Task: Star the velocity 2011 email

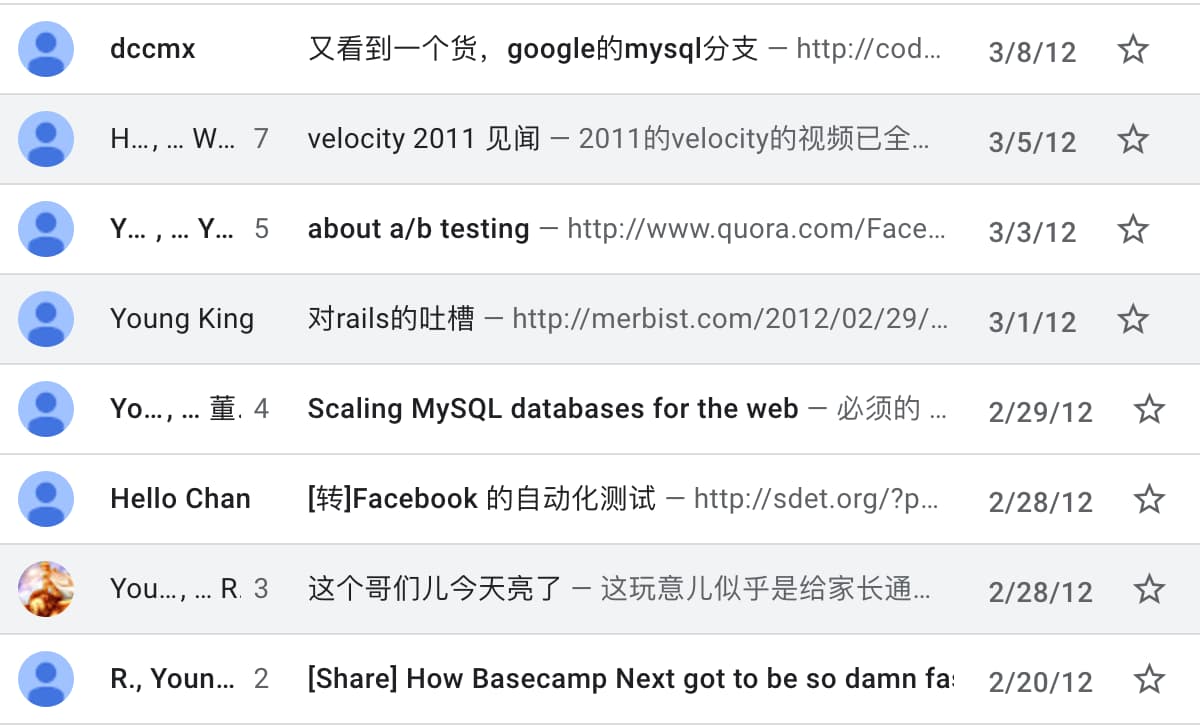Action: click(1132, 139)
